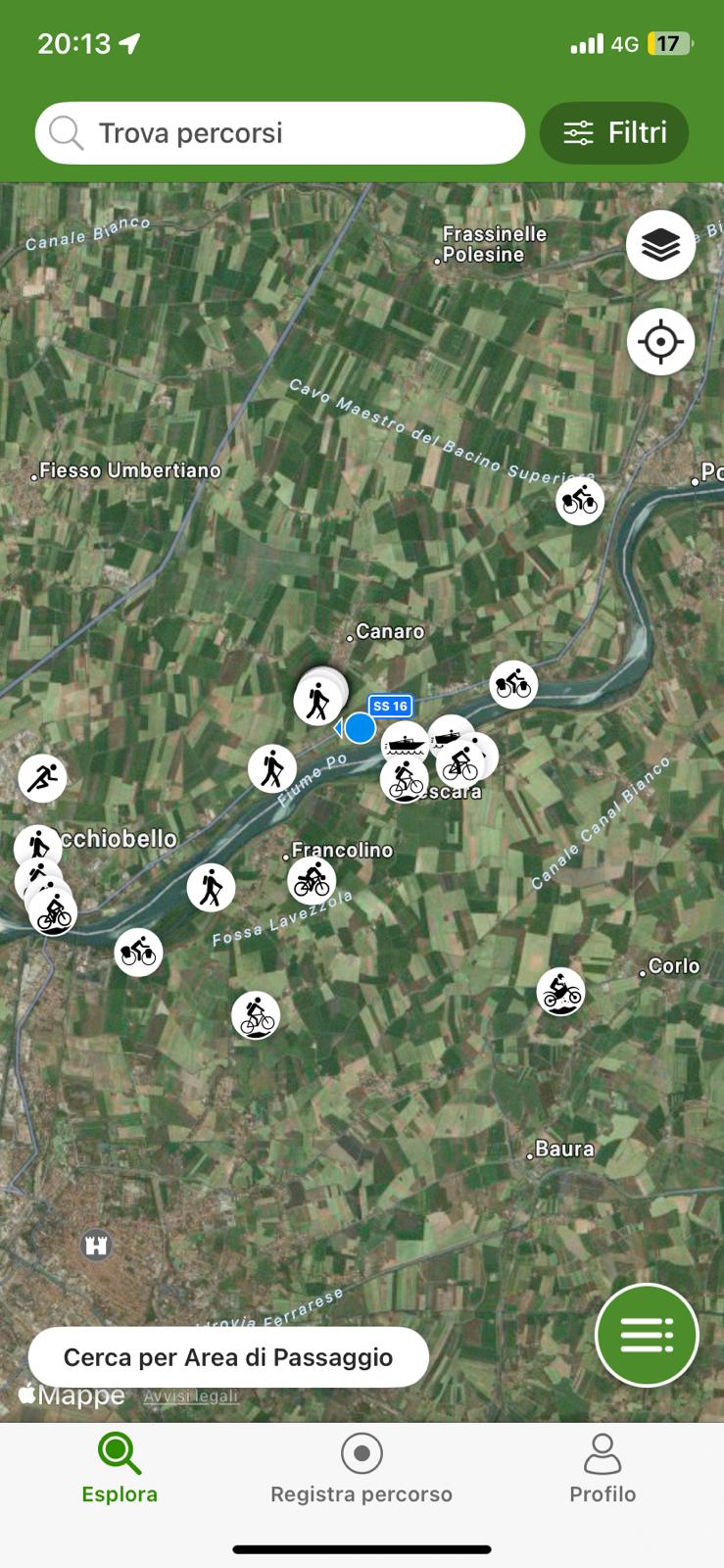
Task: Select the motorbike route marker near Corlo
Action: click(560, 991)
